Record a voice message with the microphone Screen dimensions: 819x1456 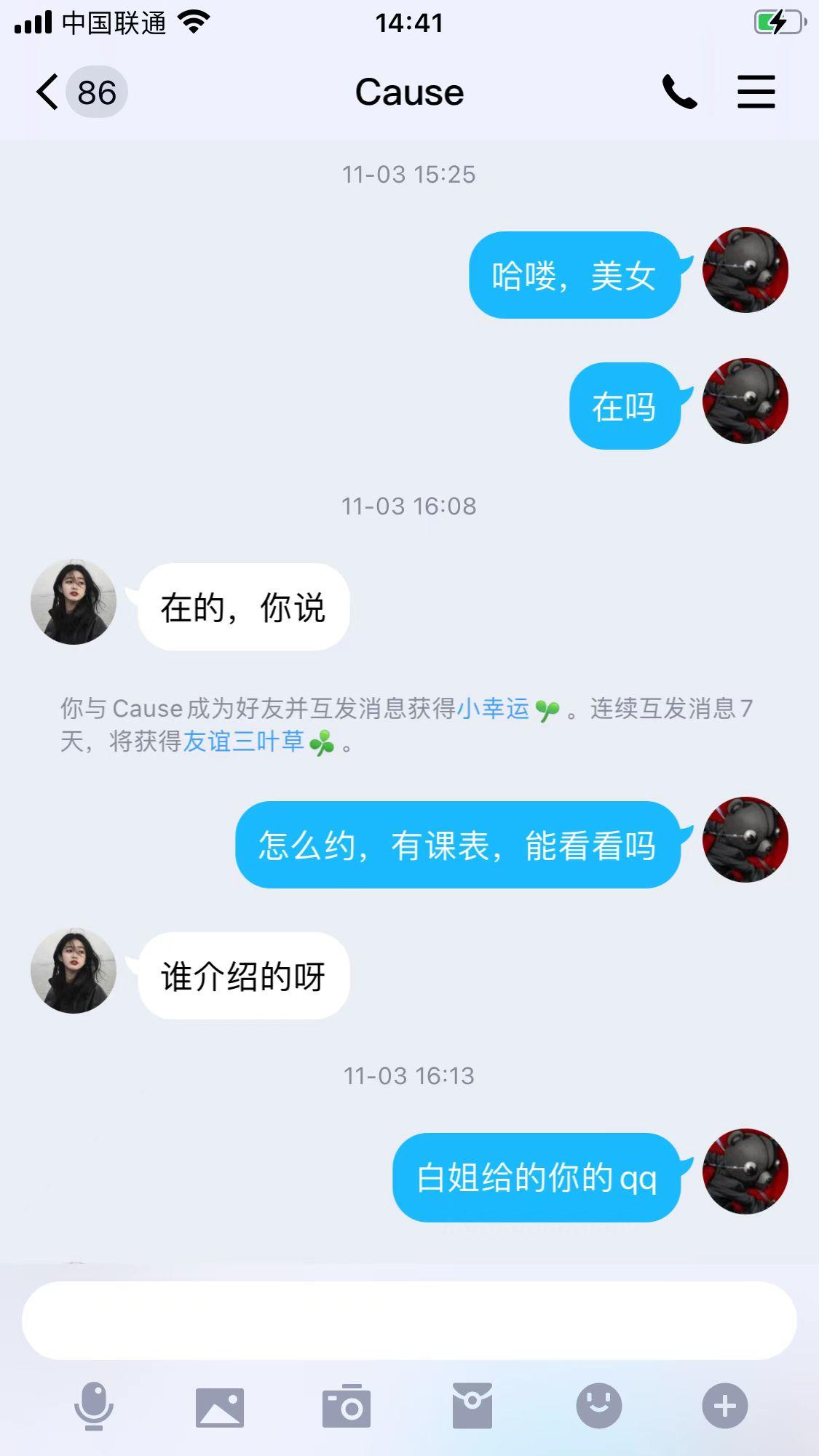click(94, 1407)
